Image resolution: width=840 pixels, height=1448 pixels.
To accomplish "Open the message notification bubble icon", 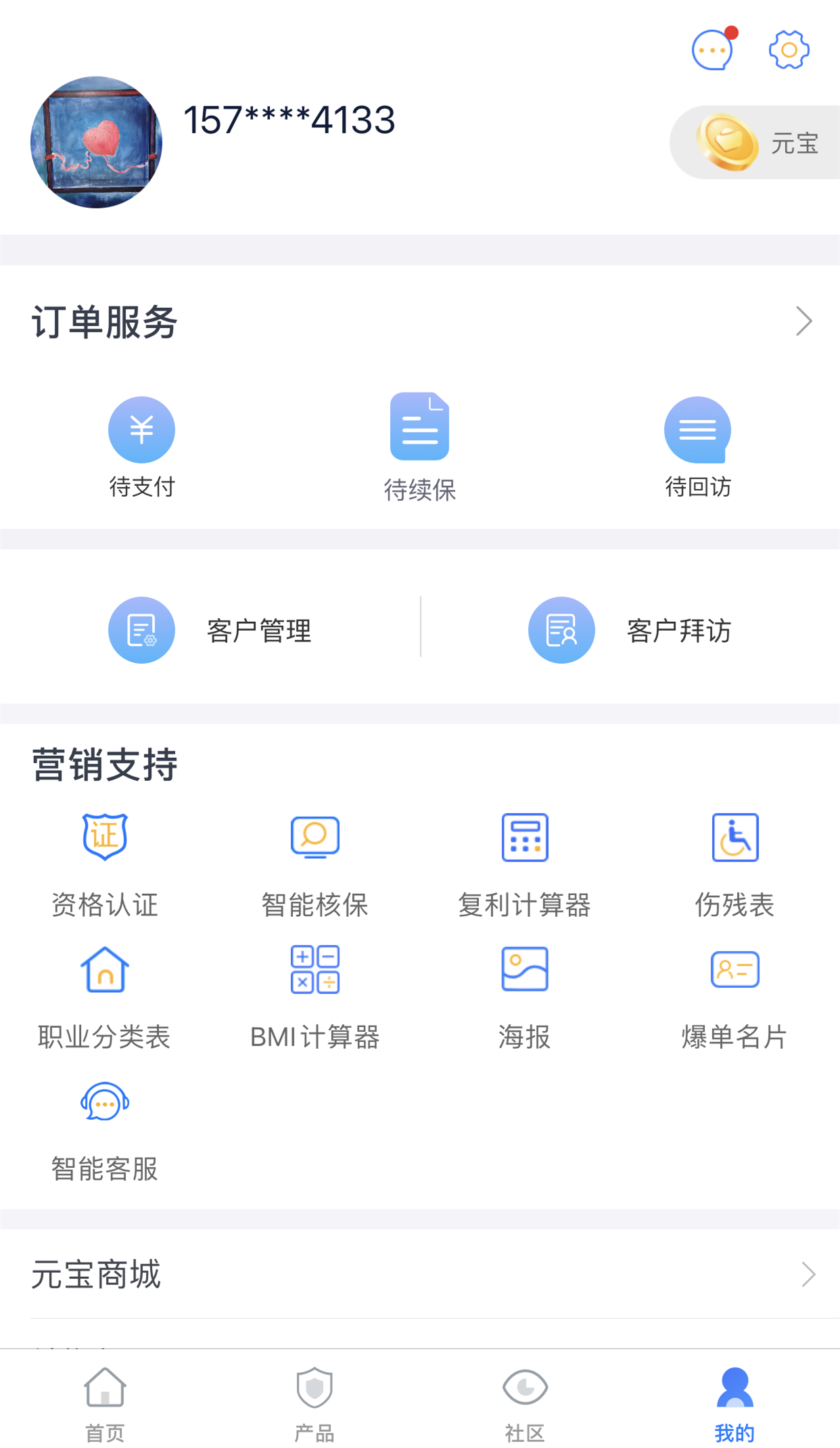I will 712,49.
